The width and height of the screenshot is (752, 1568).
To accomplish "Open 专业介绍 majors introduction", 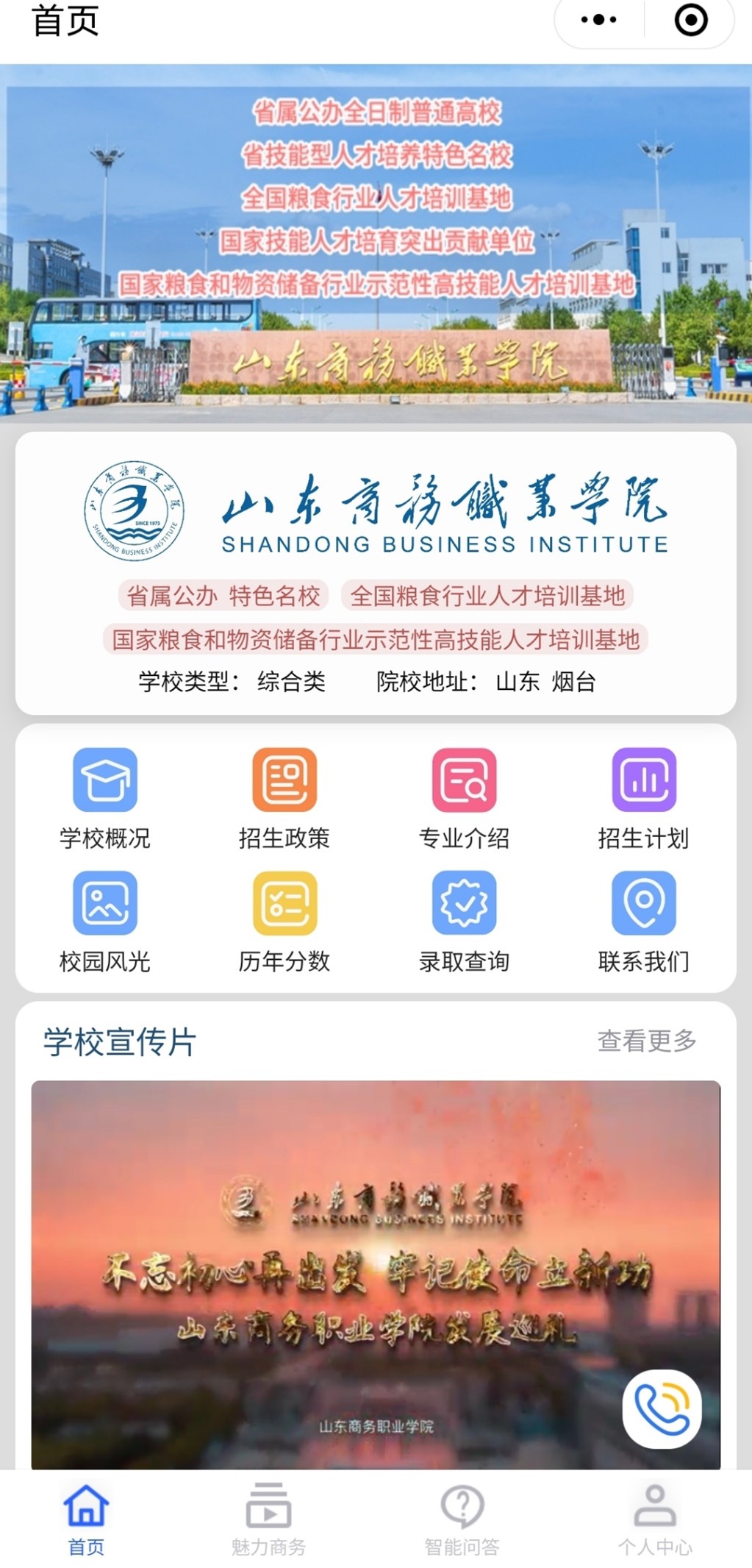I will [x=464, y=797].
